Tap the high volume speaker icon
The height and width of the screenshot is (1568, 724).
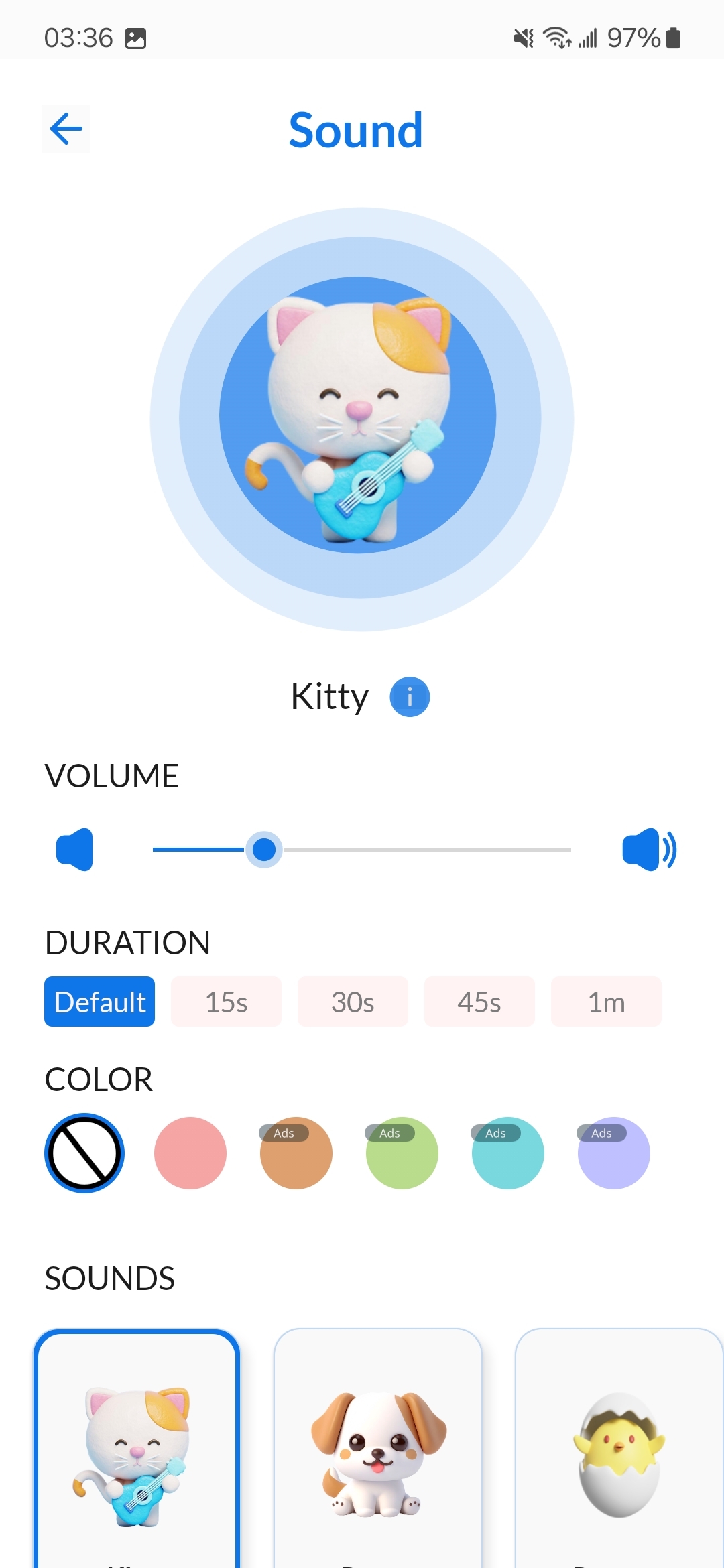click(x=648, y=850)
